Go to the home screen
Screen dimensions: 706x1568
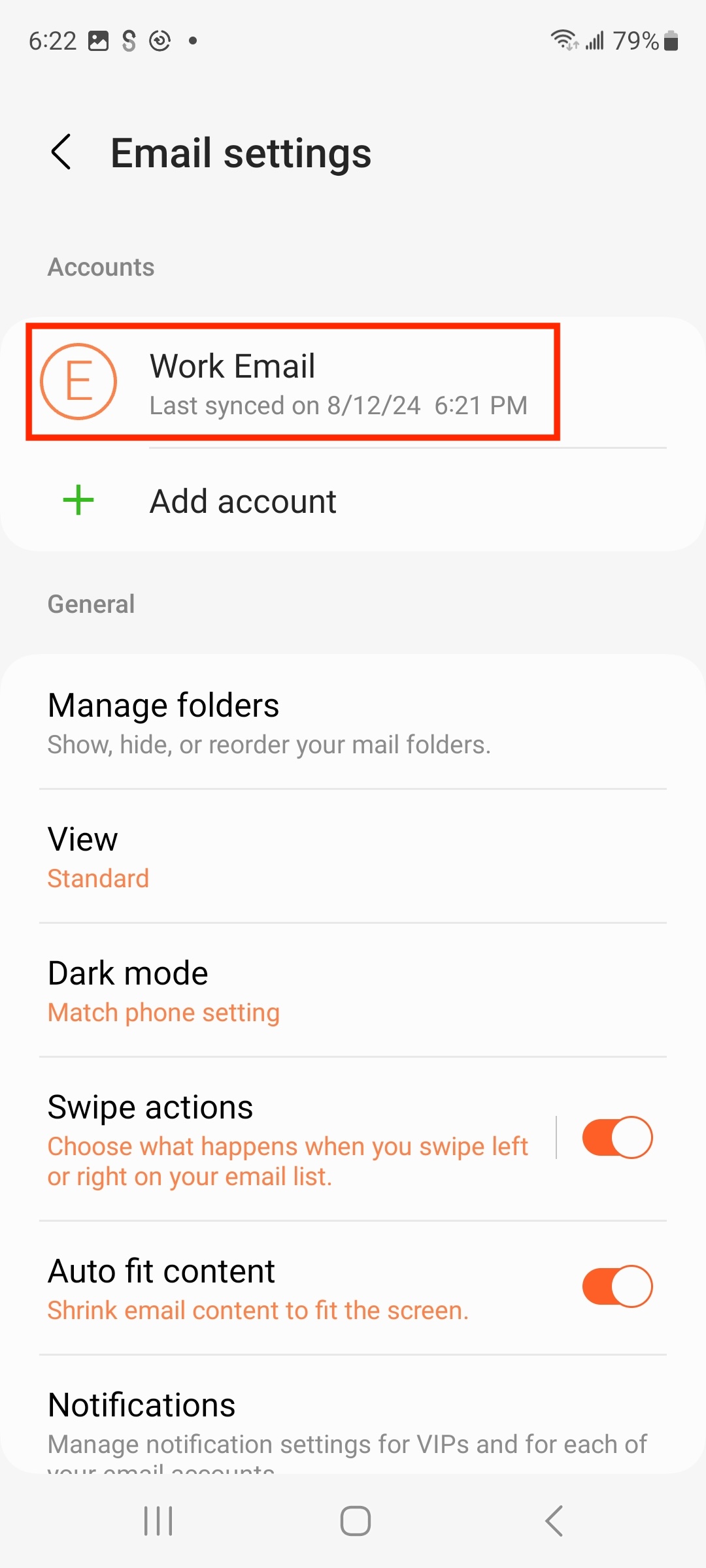(x=355, y=1521)
